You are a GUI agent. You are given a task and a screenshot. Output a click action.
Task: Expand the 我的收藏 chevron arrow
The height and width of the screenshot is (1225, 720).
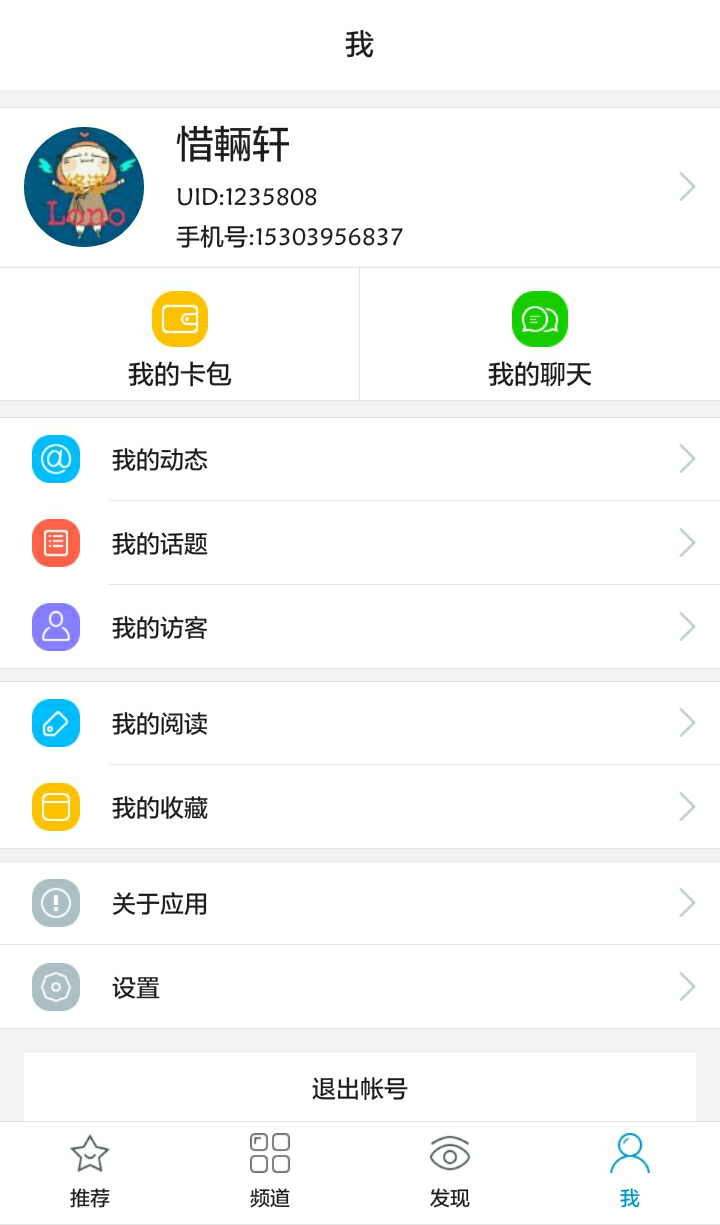pos(687,807)
